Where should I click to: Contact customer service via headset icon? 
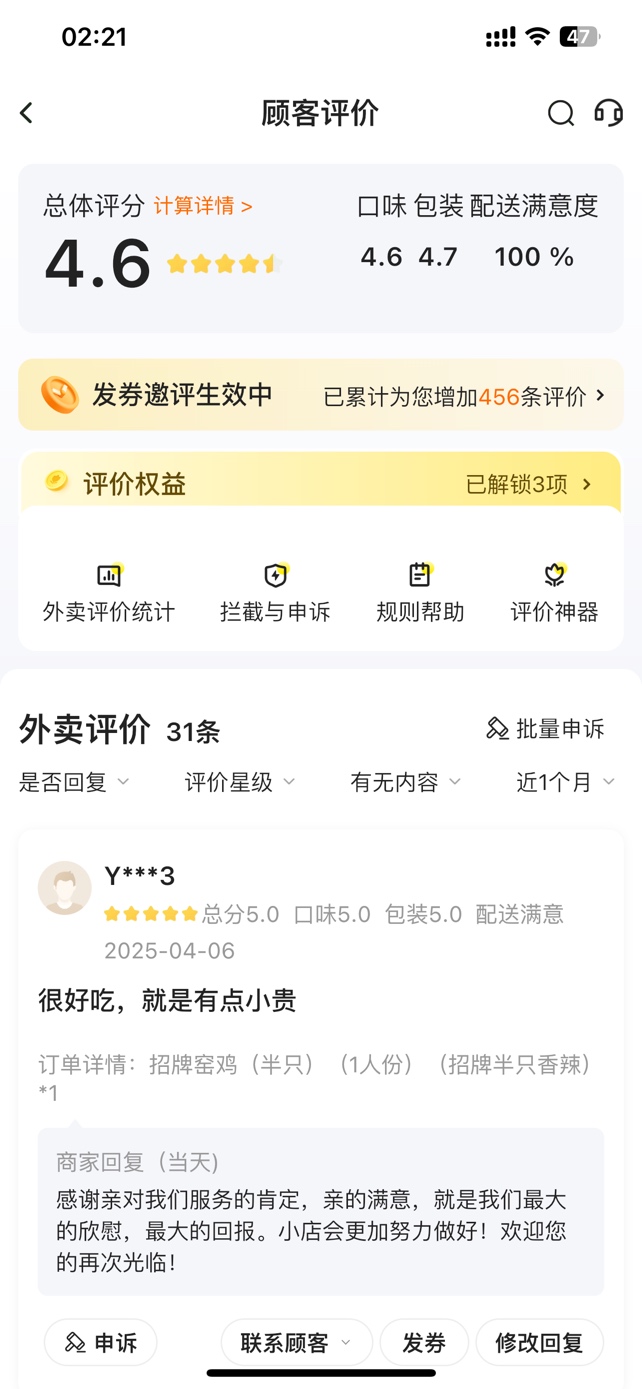tap(608, 113)
